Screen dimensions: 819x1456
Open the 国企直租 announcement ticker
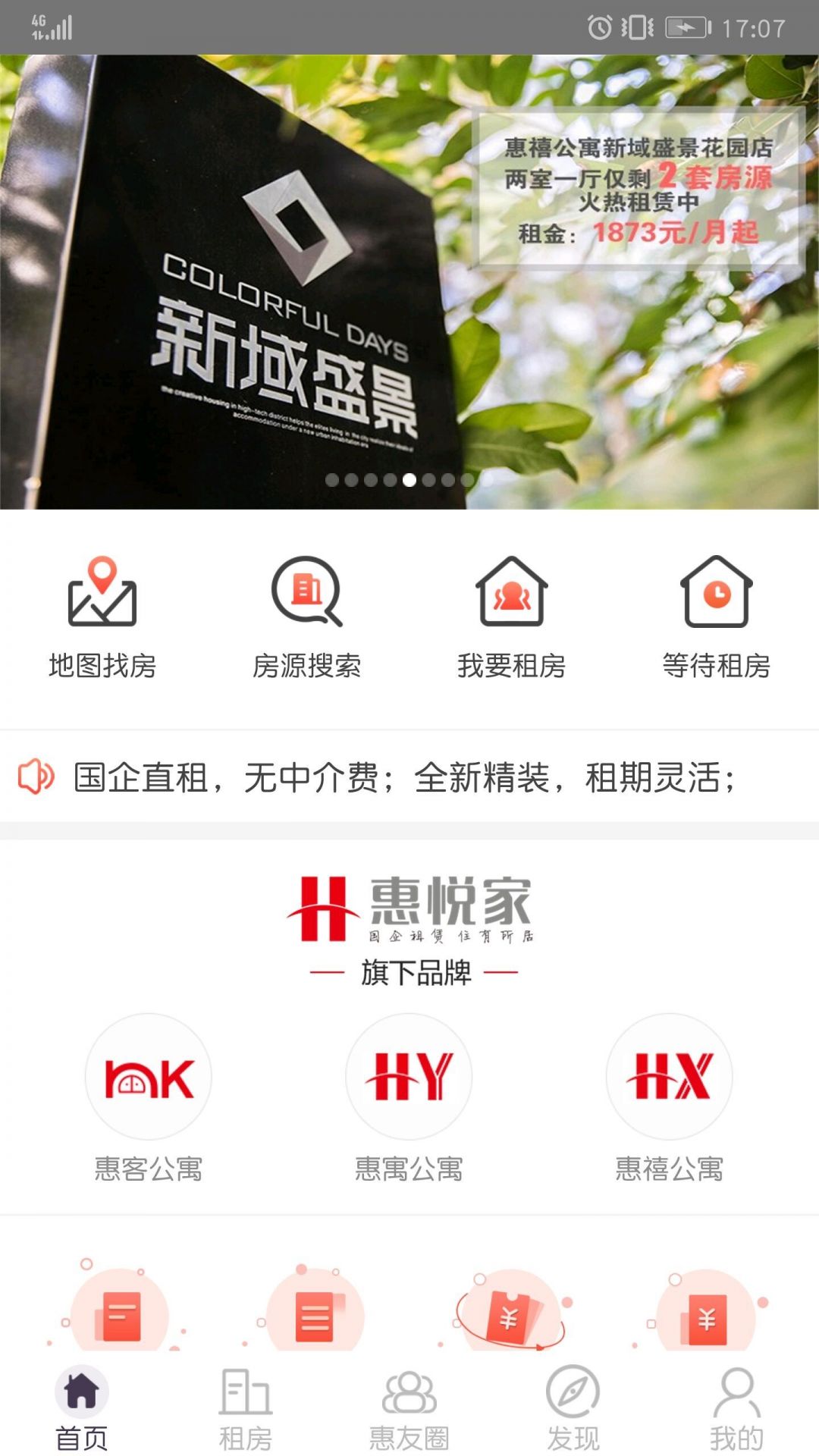pyautogui.click(x=405, y=777)
